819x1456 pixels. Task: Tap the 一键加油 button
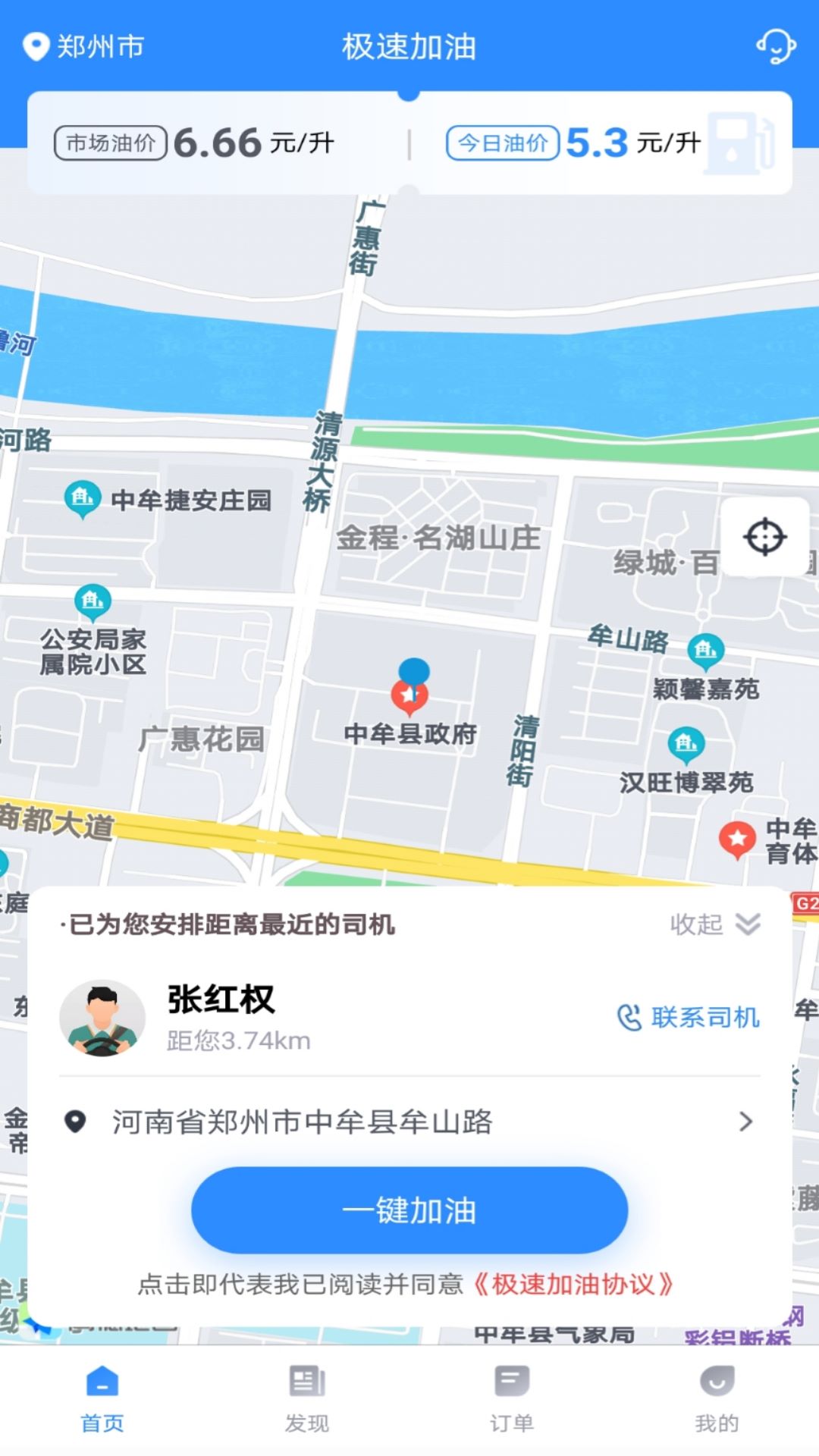pos(409,1210)
